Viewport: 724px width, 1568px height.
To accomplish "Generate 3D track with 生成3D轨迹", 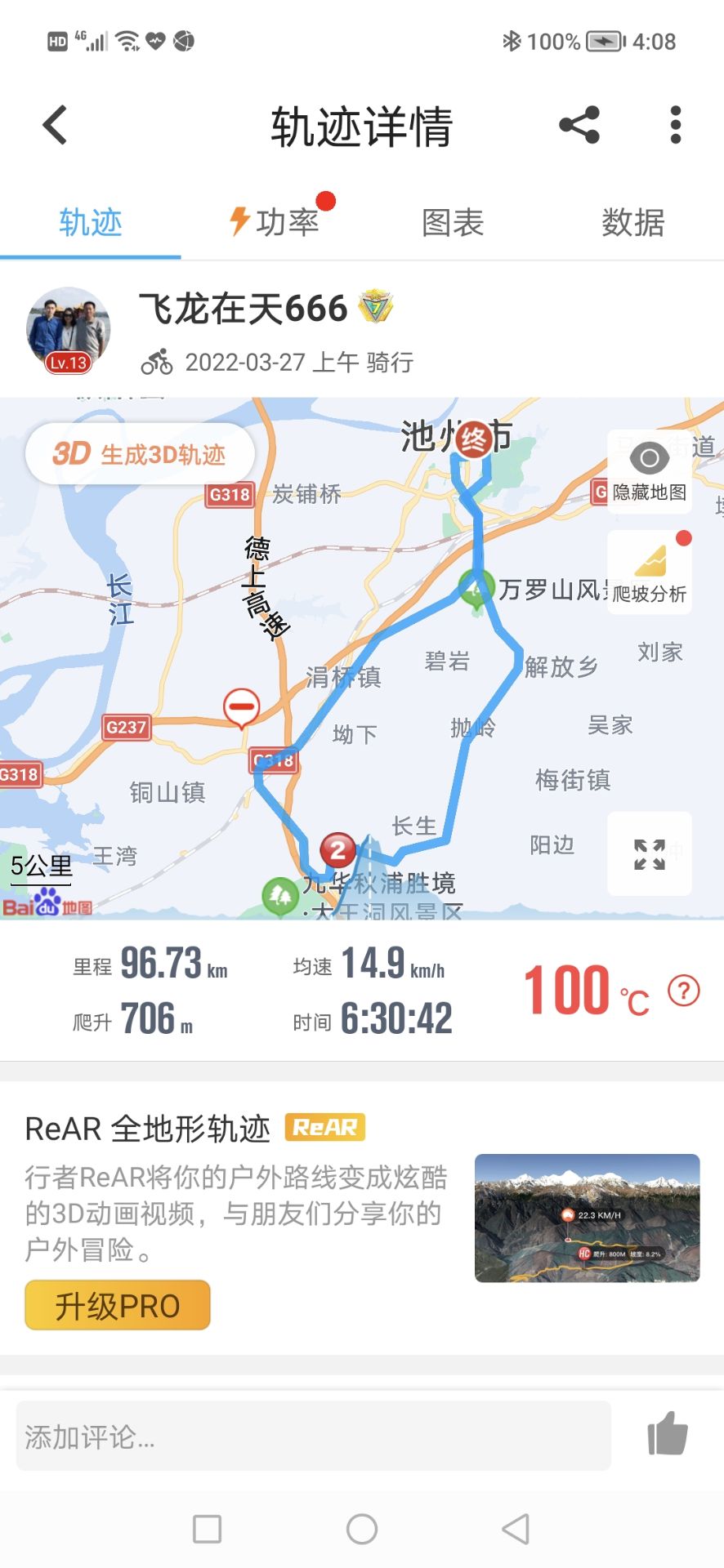I will 140,454.
